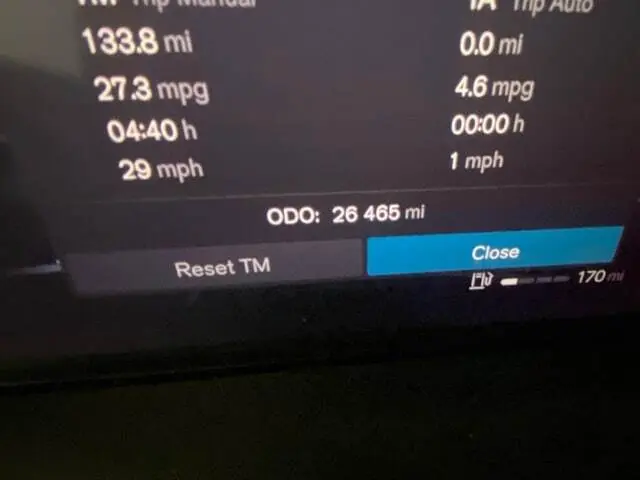Image resolution: width=640 pixels, height=480 pixels.
Task: Close the trip statistics panel
Action: 494,252
